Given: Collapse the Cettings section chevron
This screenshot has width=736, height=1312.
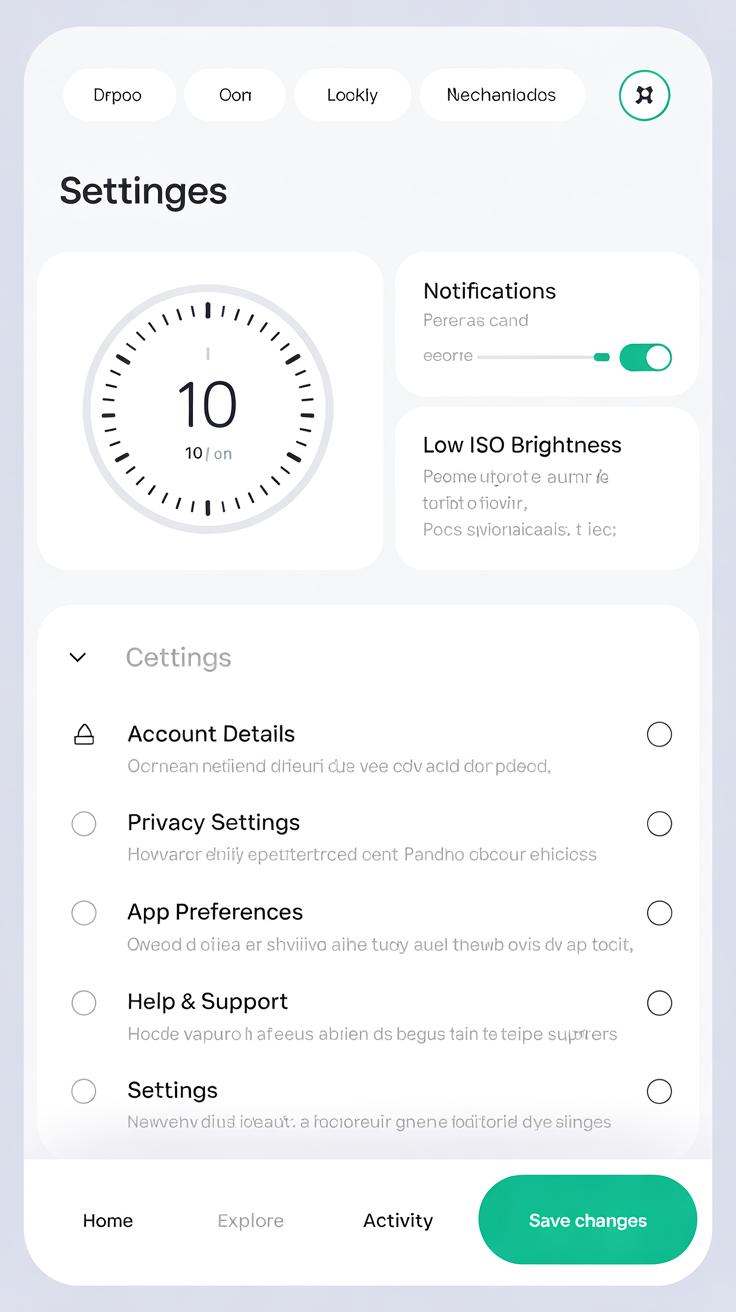Looking at the screenshot, I should coord(78,657).
